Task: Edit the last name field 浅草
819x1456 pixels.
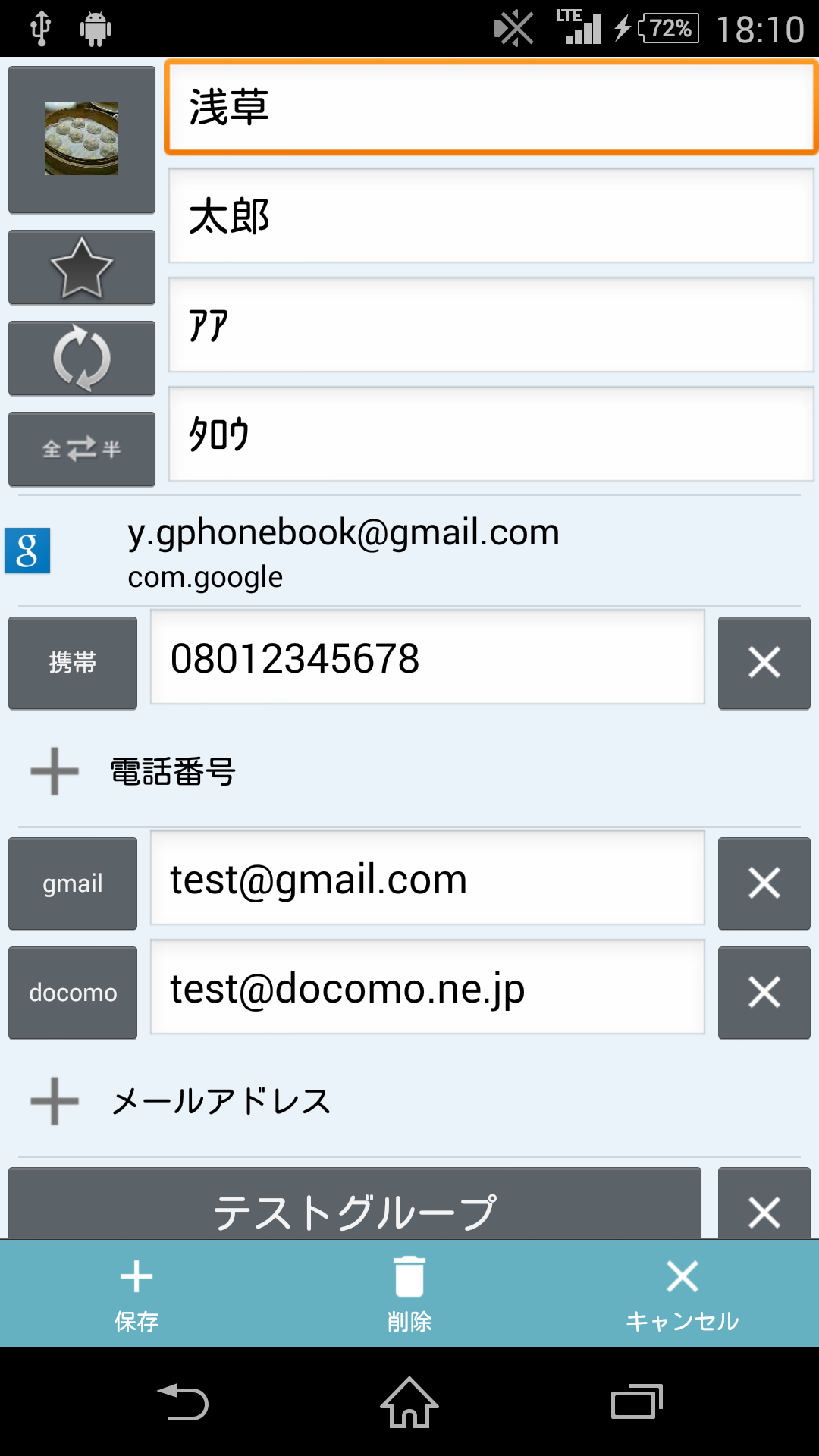Action: coord(491,107)
